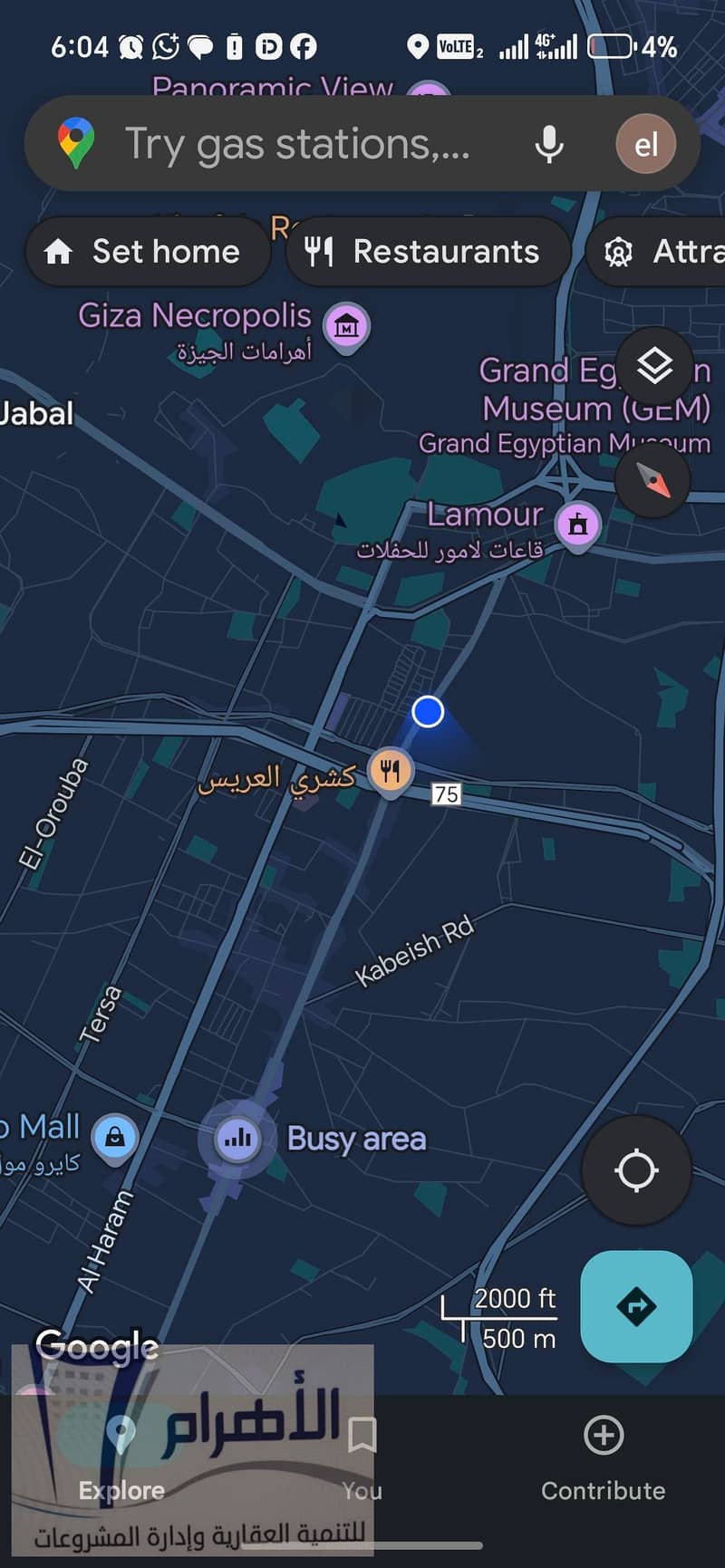Select the Restaurants filter chip
The width and height of the screenshot is (725, 1568).
tap(428, 252)
